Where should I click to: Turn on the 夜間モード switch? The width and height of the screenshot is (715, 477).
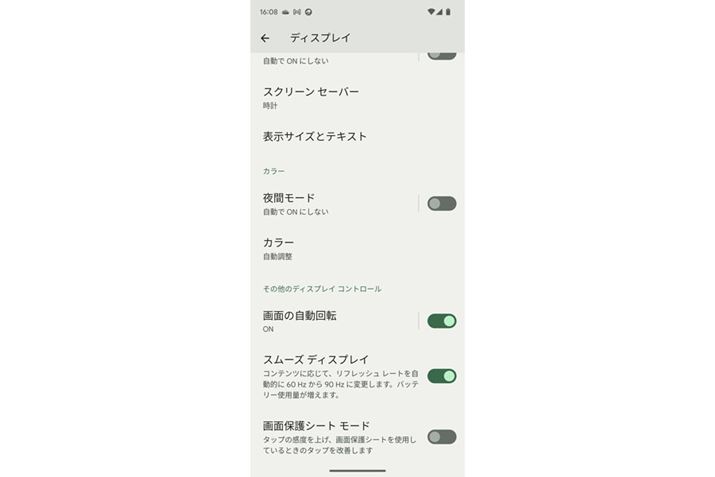pos(441,203)
